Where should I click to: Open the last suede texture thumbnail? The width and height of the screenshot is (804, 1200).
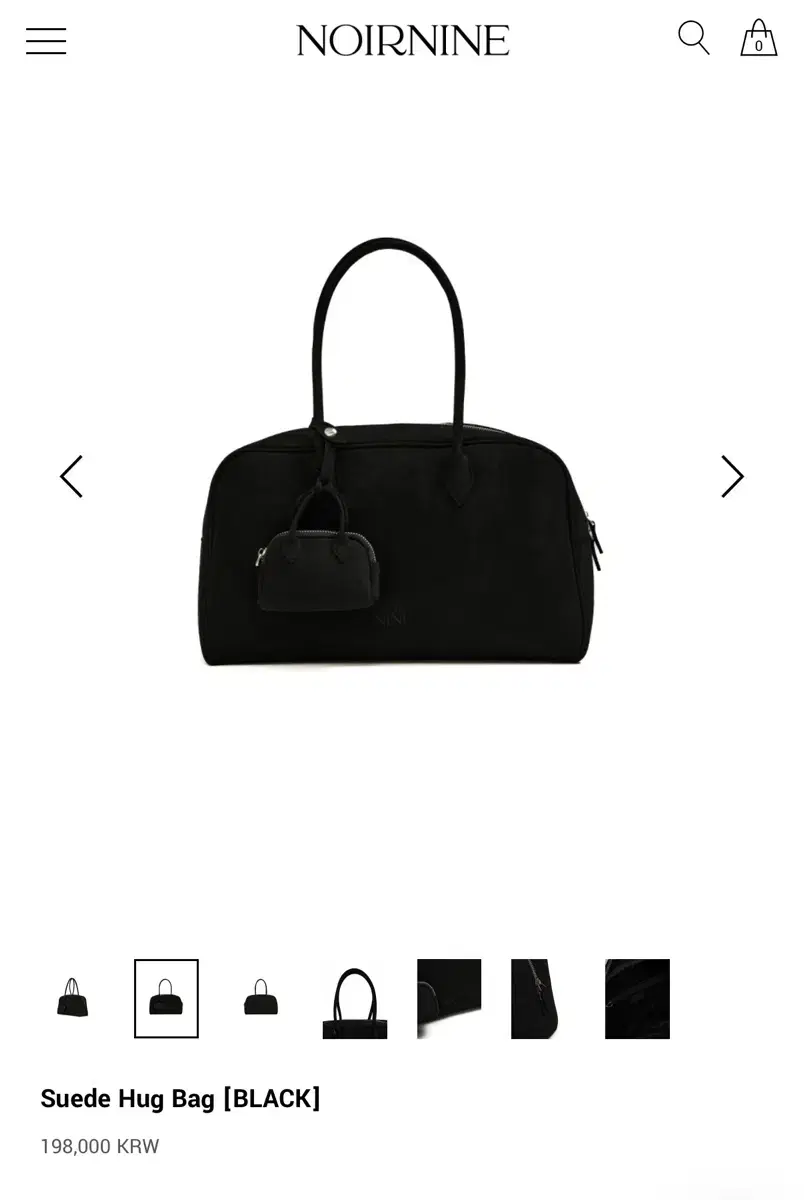click(x=637, y=998)
